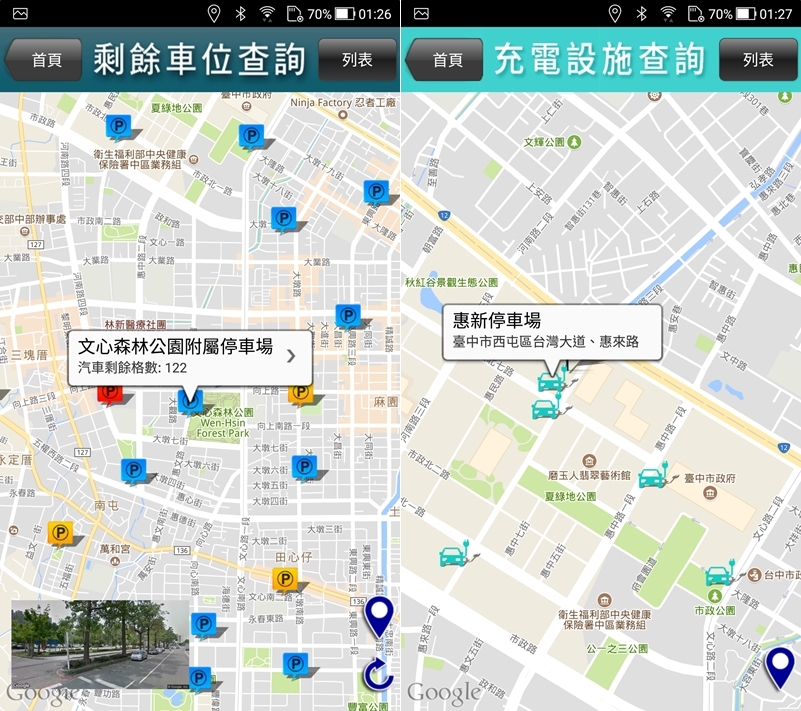This screenshot has height=711, width=801.
Task: Select the orange parking marker near 萬和宮
Action: pos(61,532)
